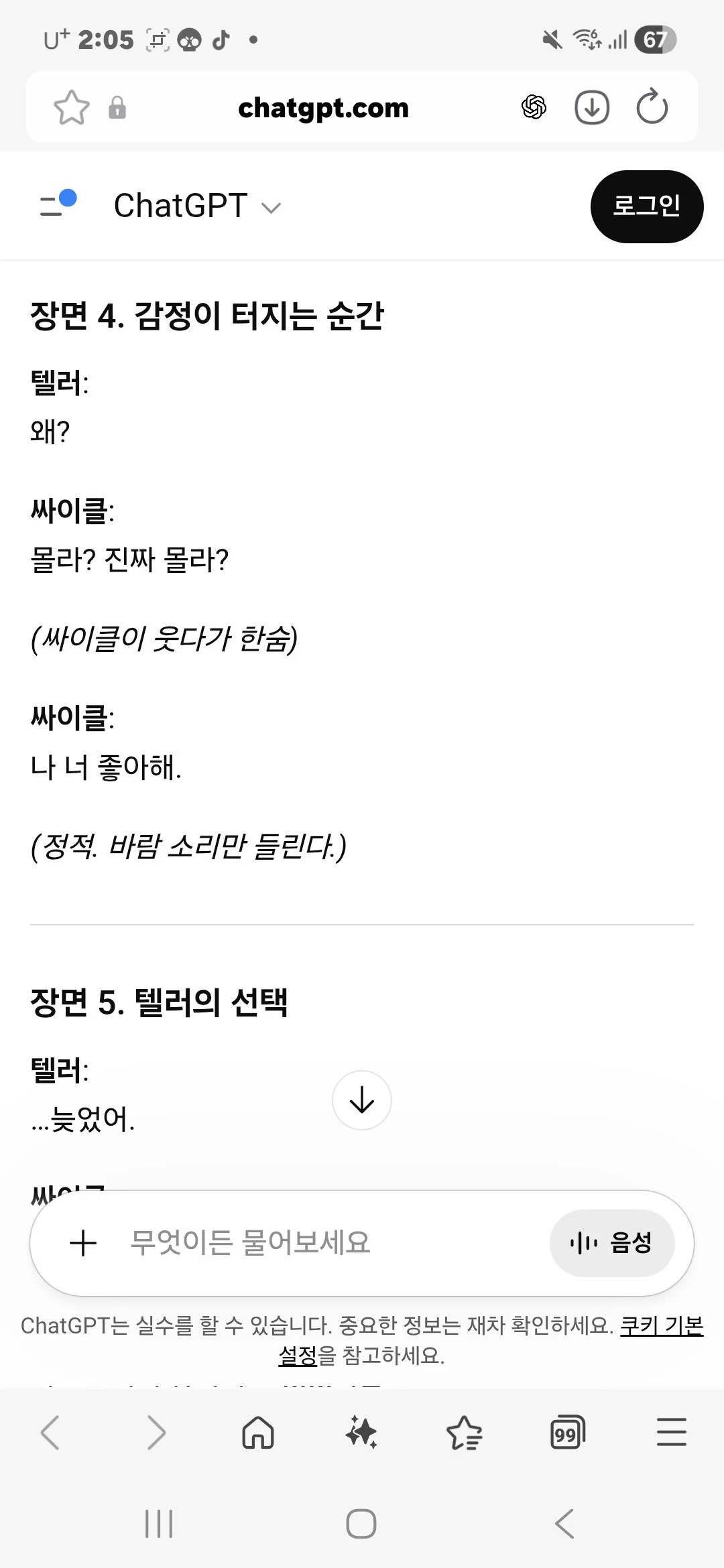This screenshot has height=1568, width=724.
Task: Open the browser downloads icon
Action: 592,107
